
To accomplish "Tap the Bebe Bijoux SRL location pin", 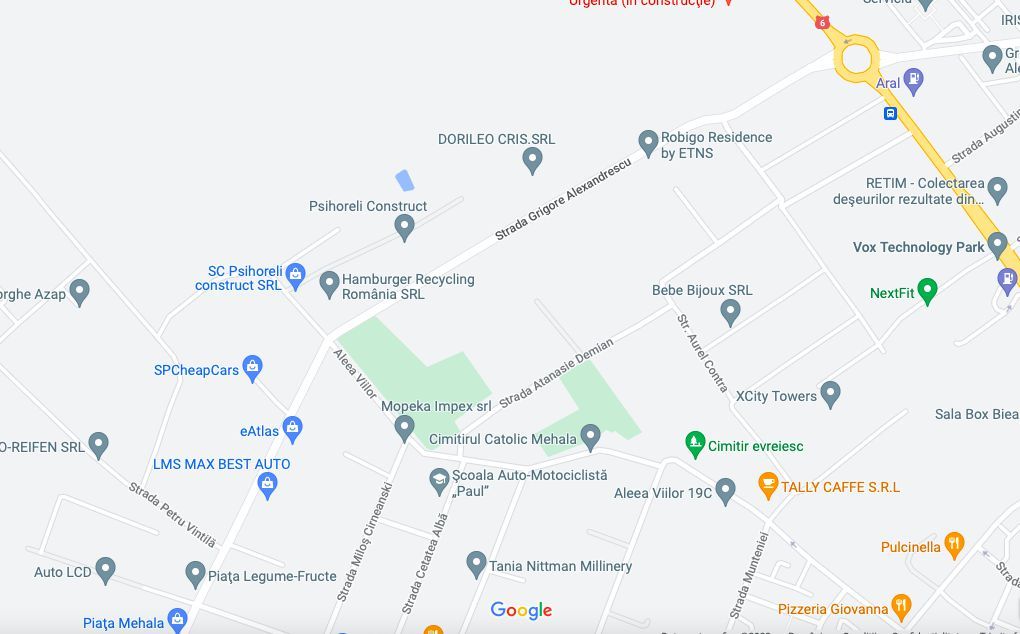I will tap(730, 311).
